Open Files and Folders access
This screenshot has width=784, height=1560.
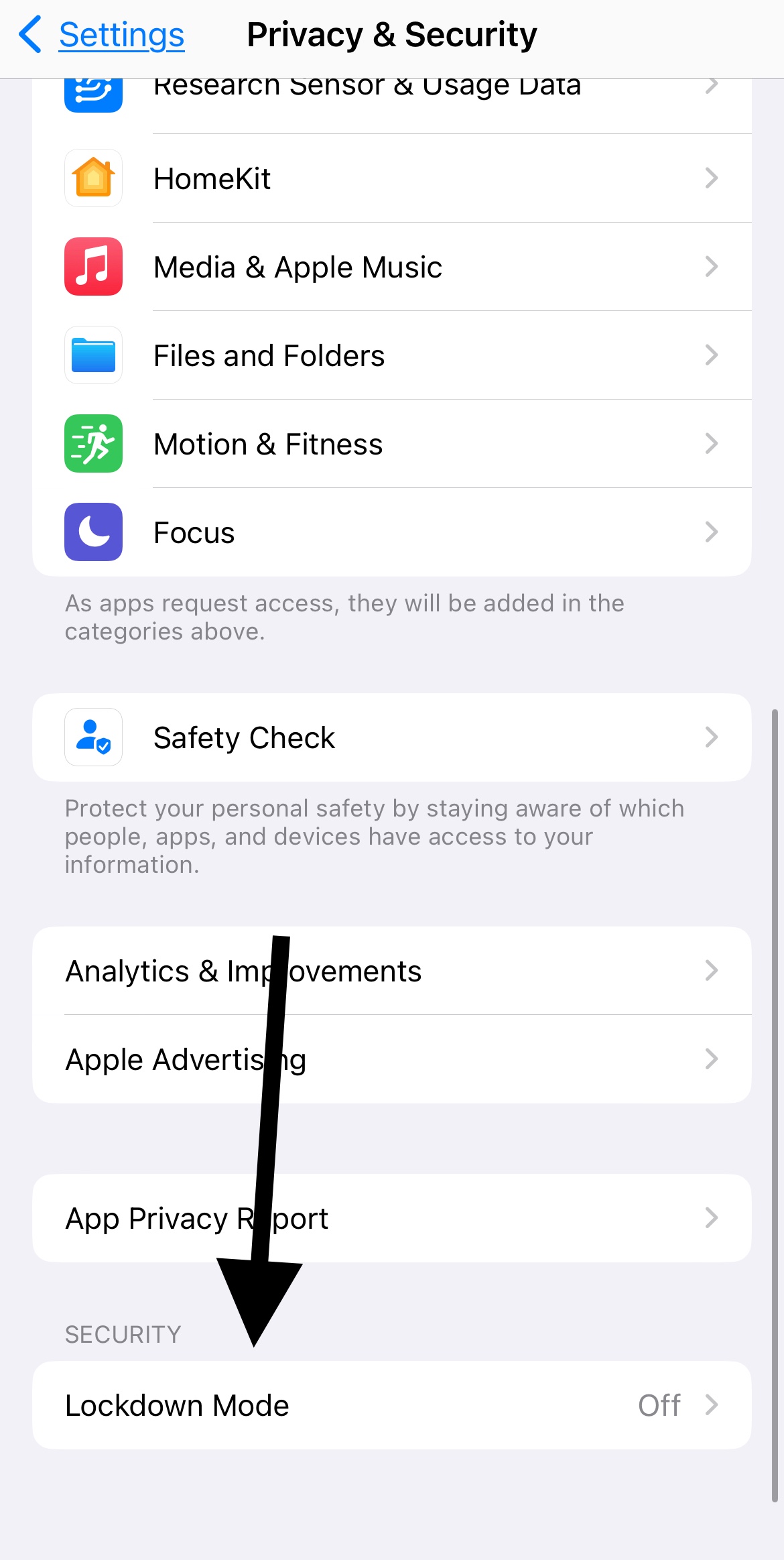391,355
